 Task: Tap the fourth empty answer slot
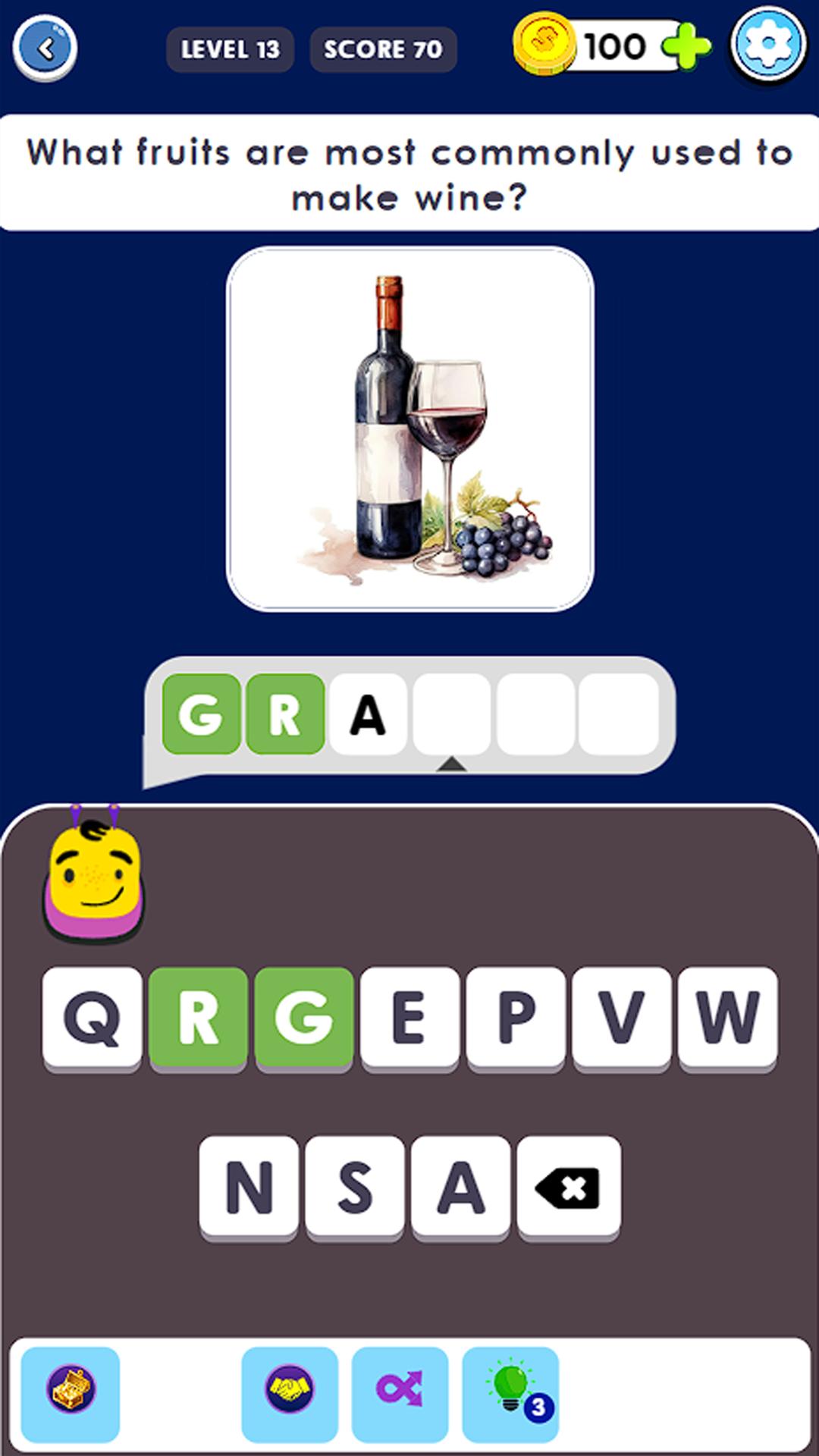coord(451,714)
